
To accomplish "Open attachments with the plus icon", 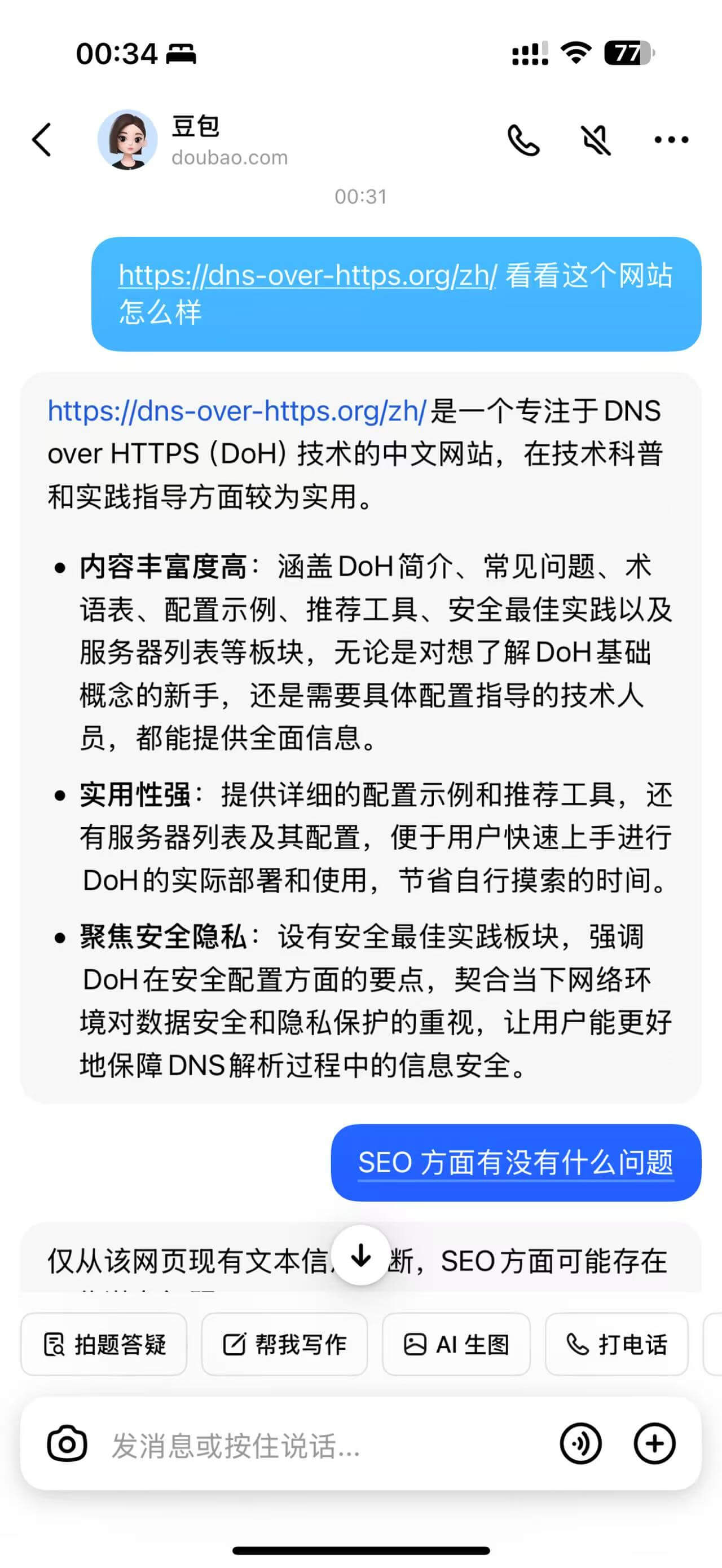I will pyautogui.click(x=655, y=1443).
